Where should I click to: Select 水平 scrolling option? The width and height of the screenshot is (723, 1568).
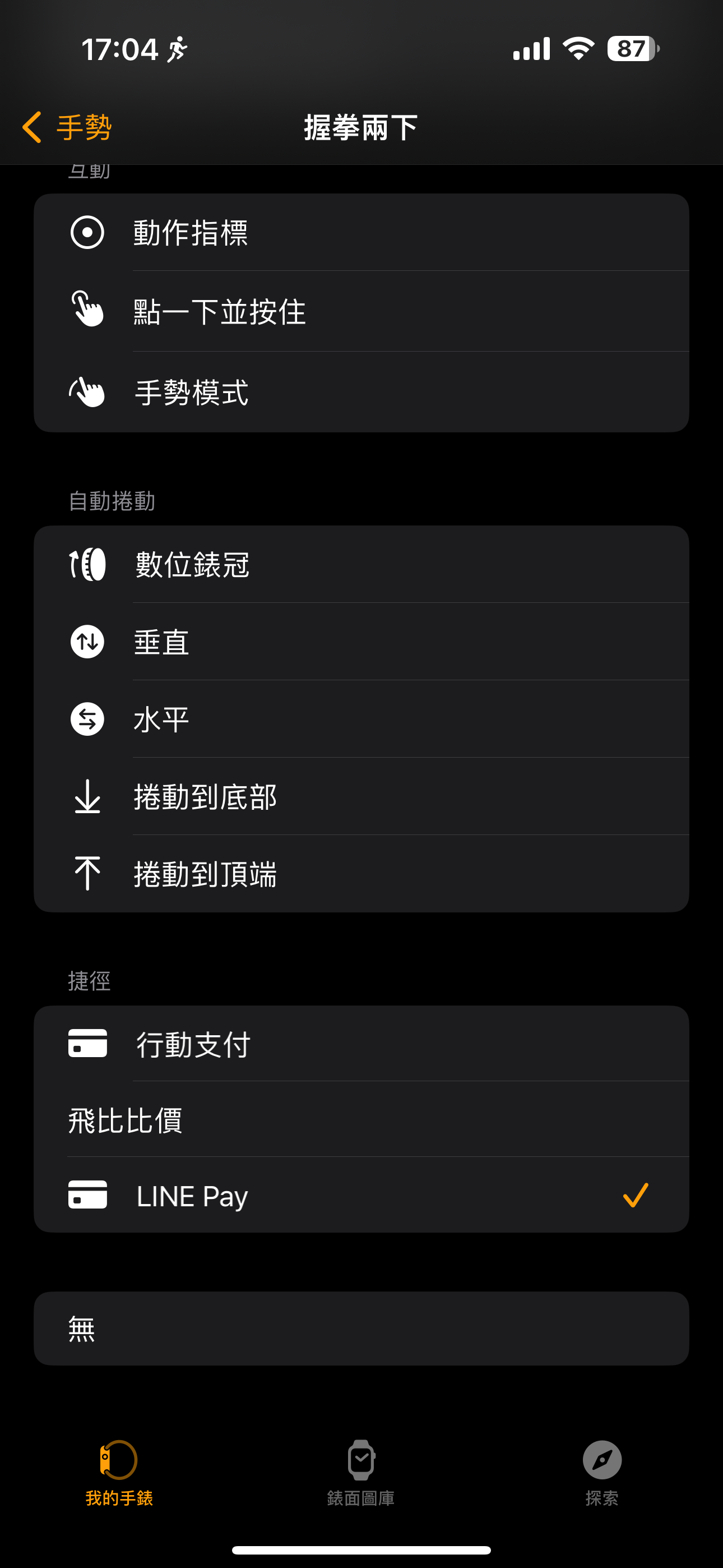(361, 719)
